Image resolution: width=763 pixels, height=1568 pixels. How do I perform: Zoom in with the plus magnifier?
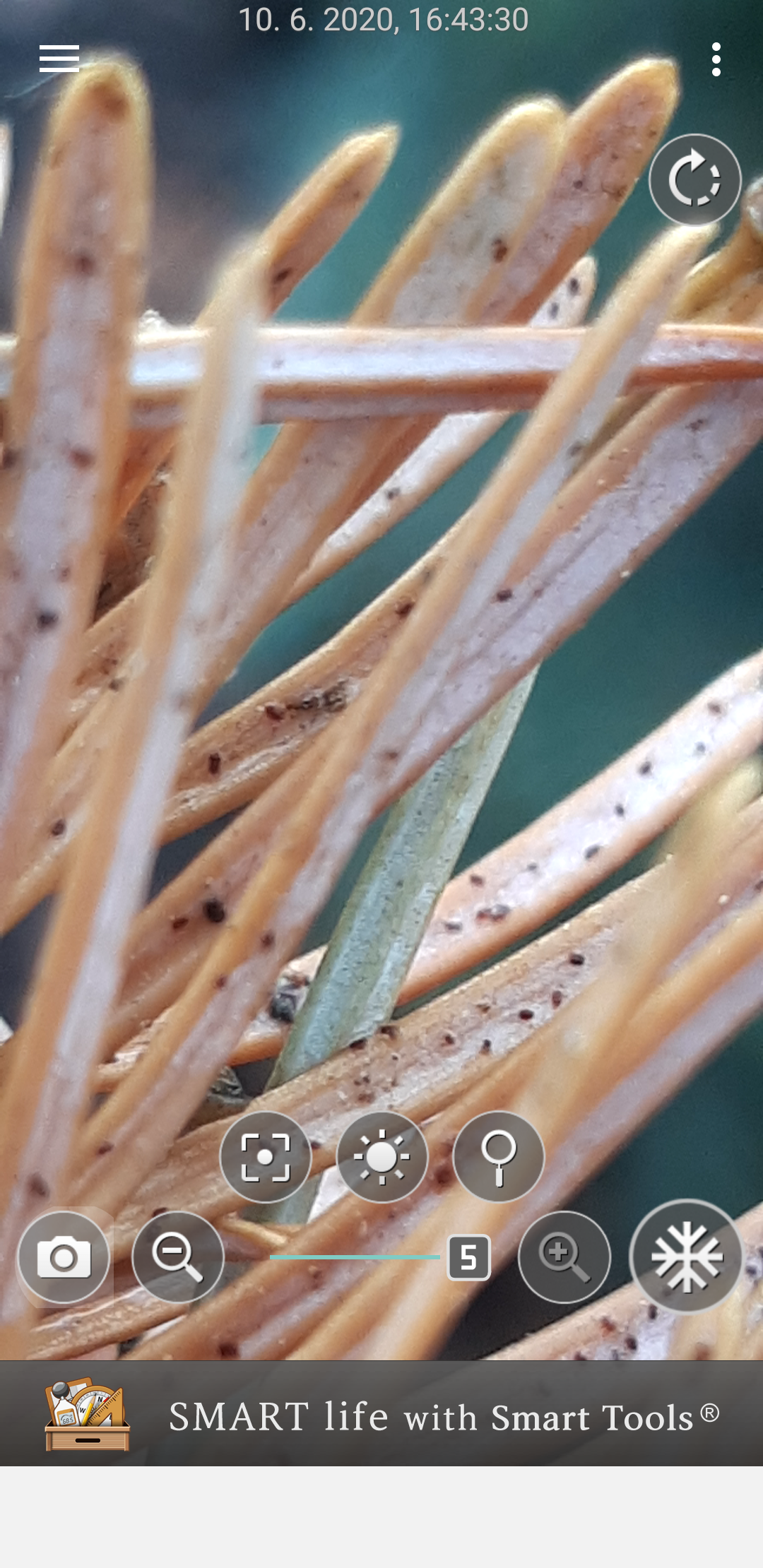click(x=564, y=1257)
